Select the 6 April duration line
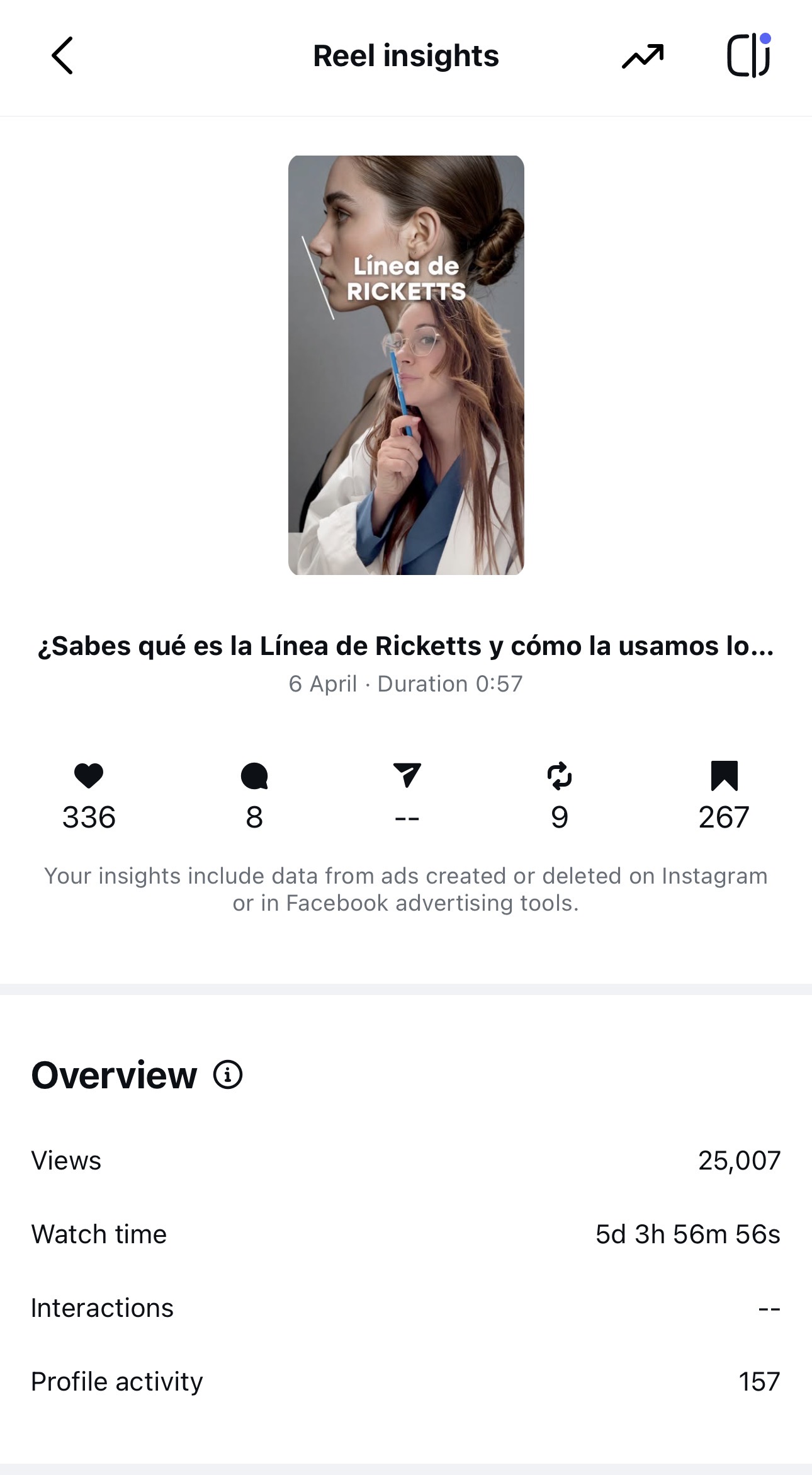The width and height of the screenshot is (812, 1475). tap(406, 683)
